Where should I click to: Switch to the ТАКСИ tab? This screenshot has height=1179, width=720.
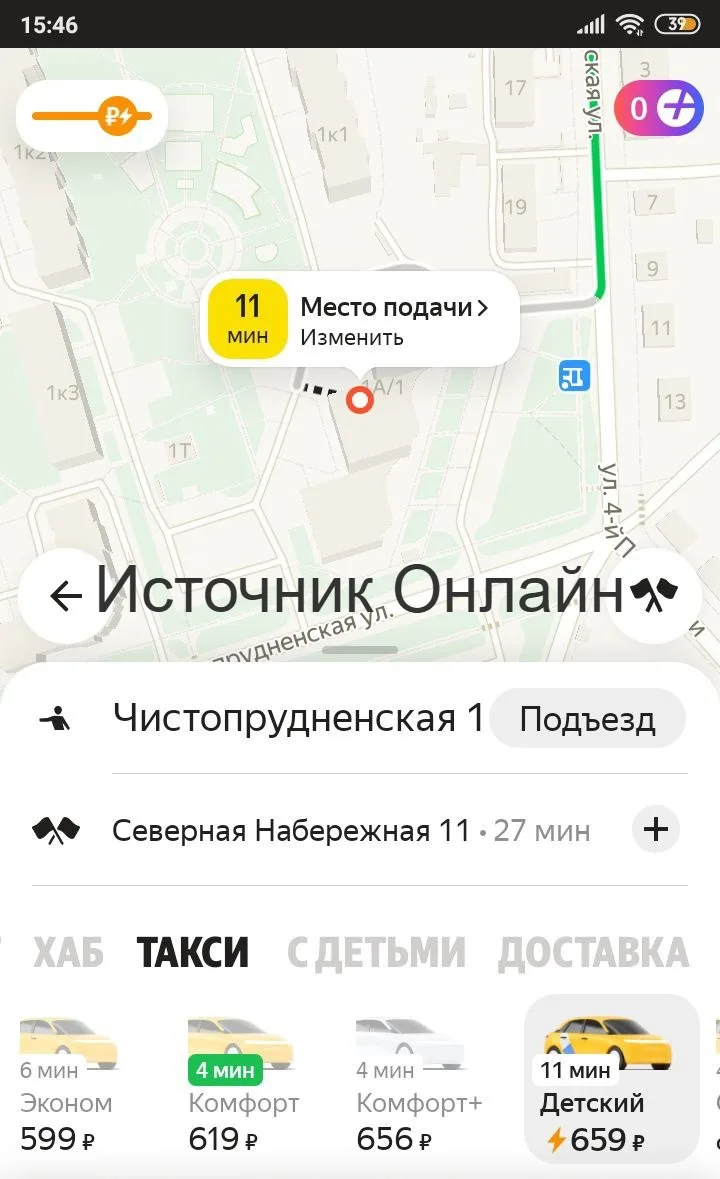(193, 953)
